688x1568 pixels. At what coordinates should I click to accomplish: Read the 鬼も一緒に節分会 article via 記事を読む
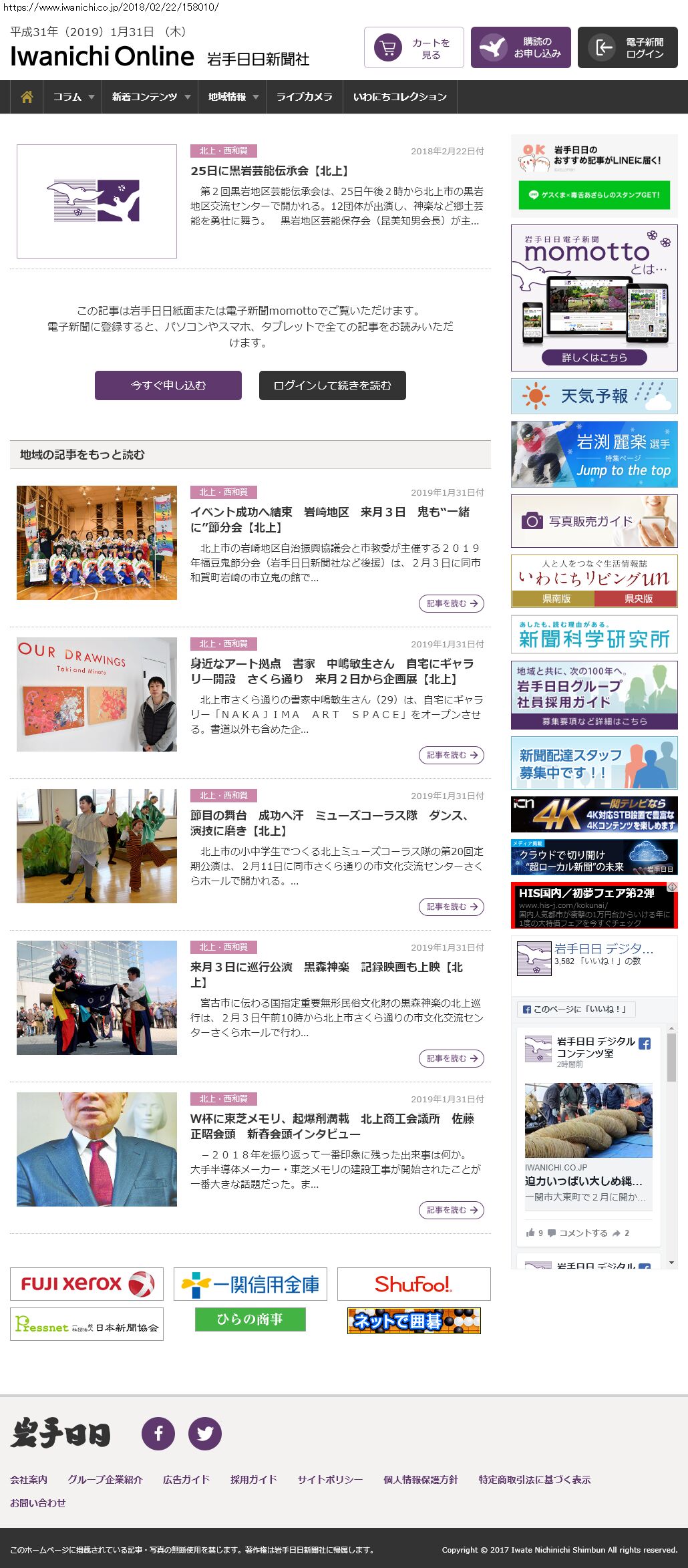tap(452, 603)
